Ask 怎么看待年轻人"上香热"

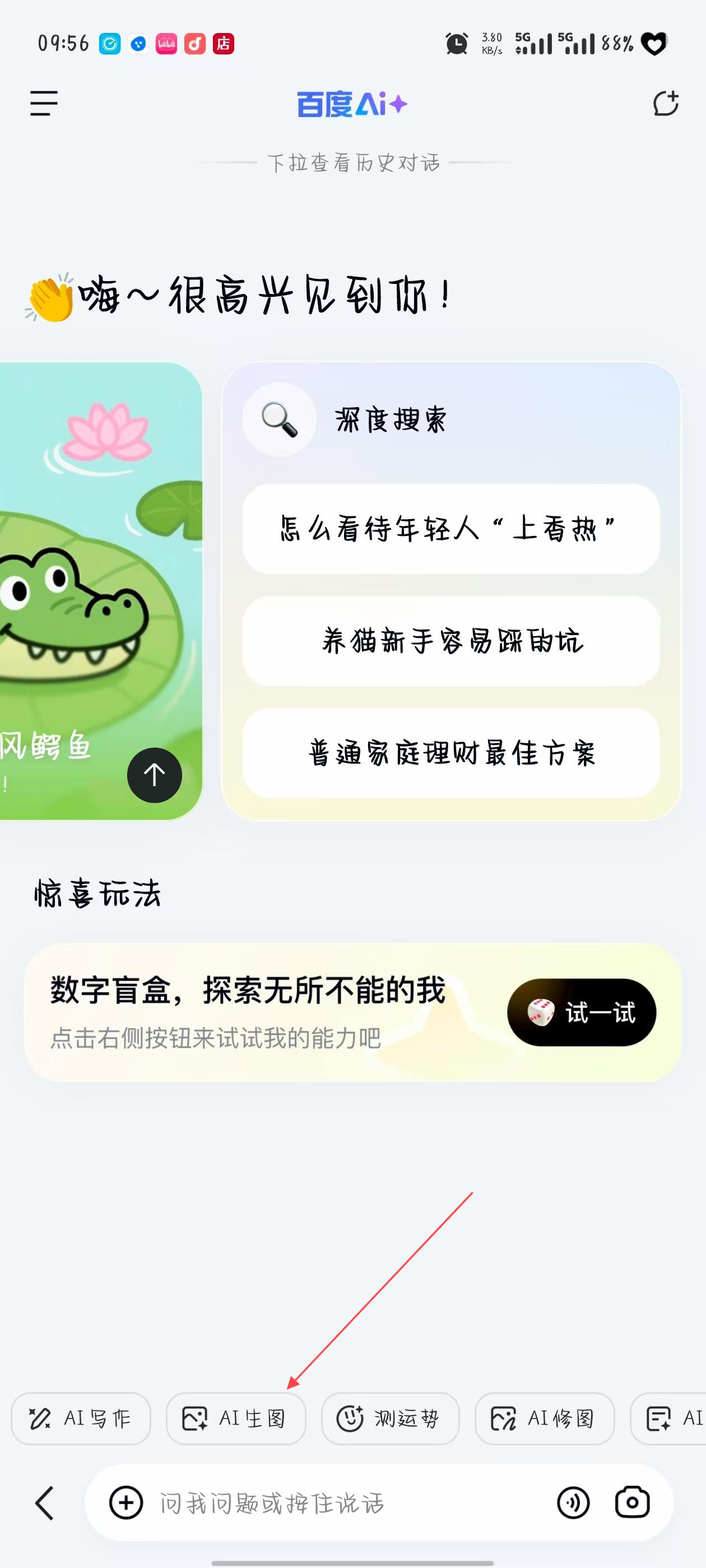click(450, 528)
